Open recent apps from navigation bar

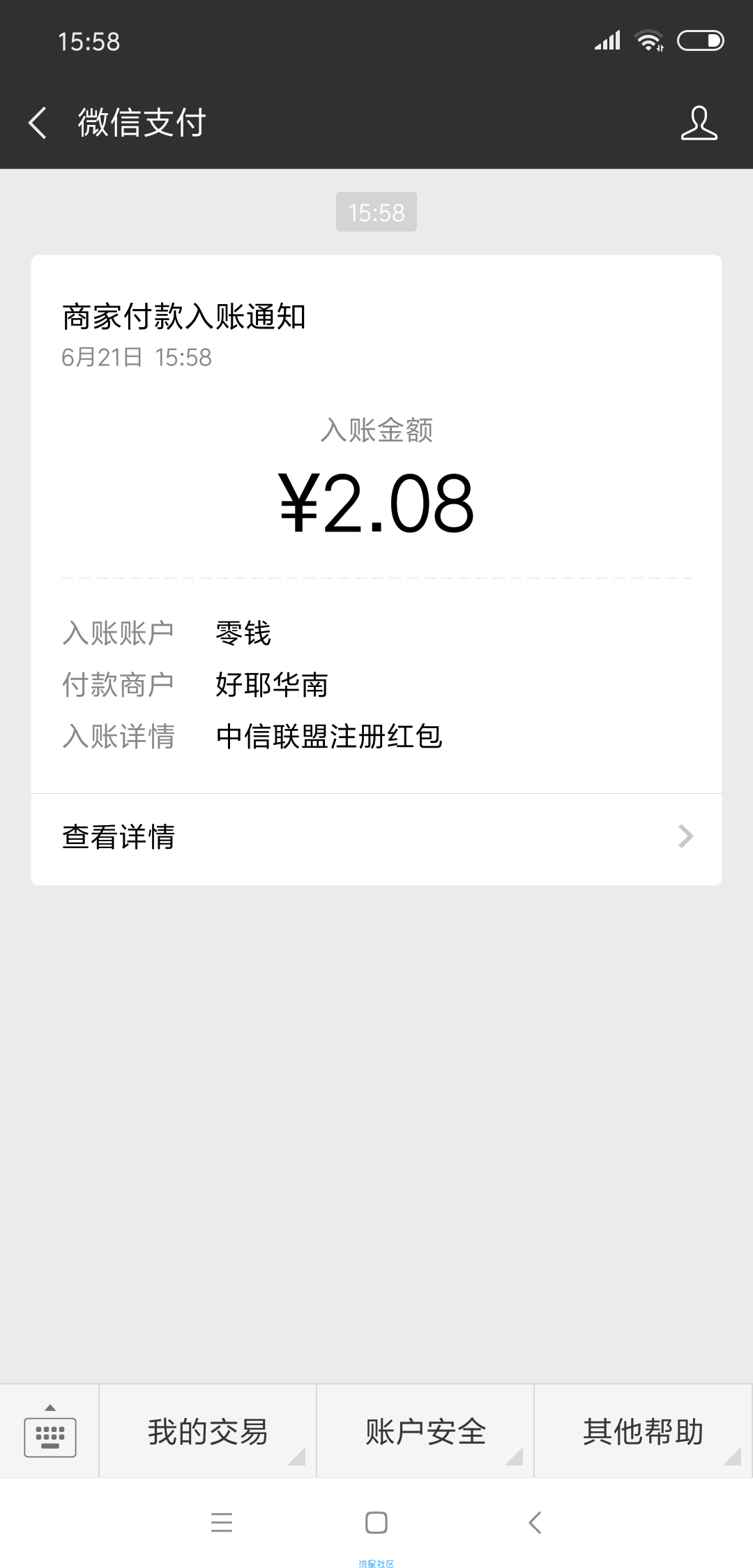[x=222, y=1522]
